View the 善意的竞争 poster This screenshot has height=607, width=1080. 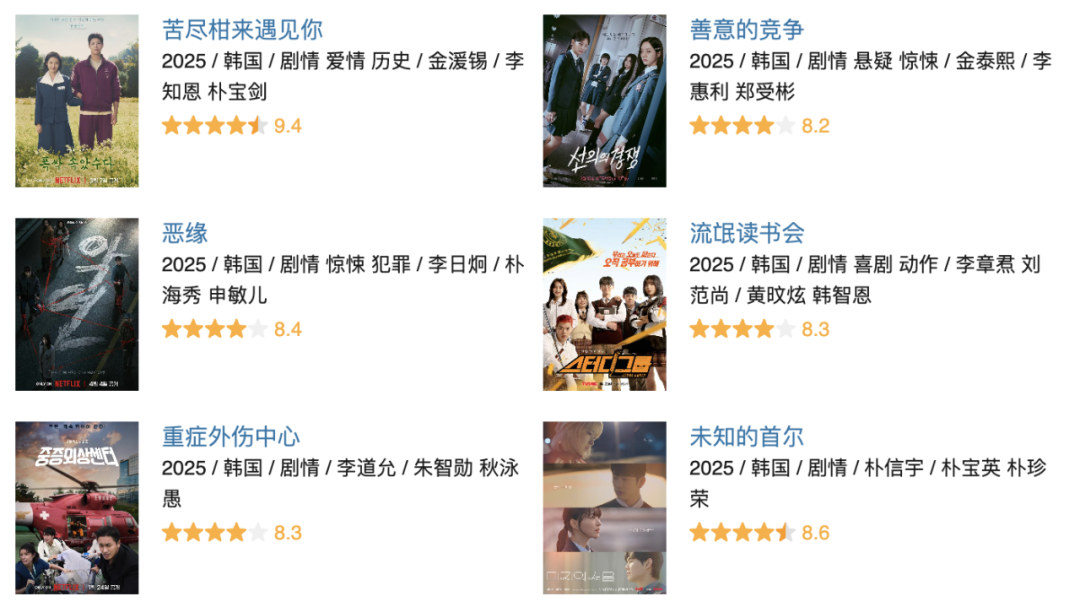(x=604, y=101)
